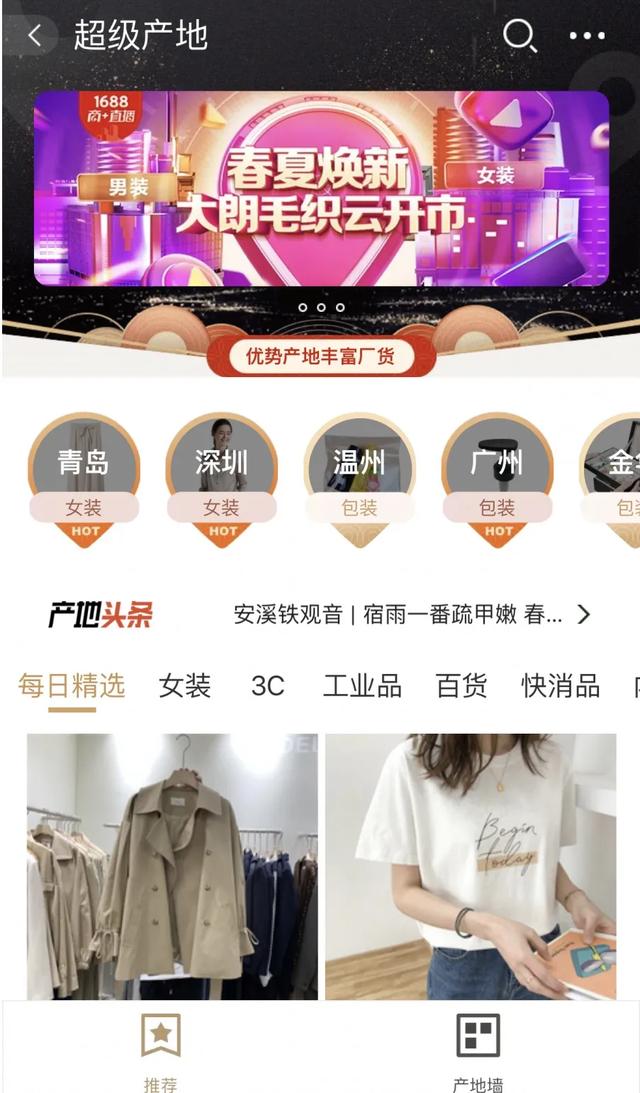Image resolution: width=640 pixels, height=1093 pixels.
Task: Open the three-dot overflow menu
Action: tap(587, 36)
